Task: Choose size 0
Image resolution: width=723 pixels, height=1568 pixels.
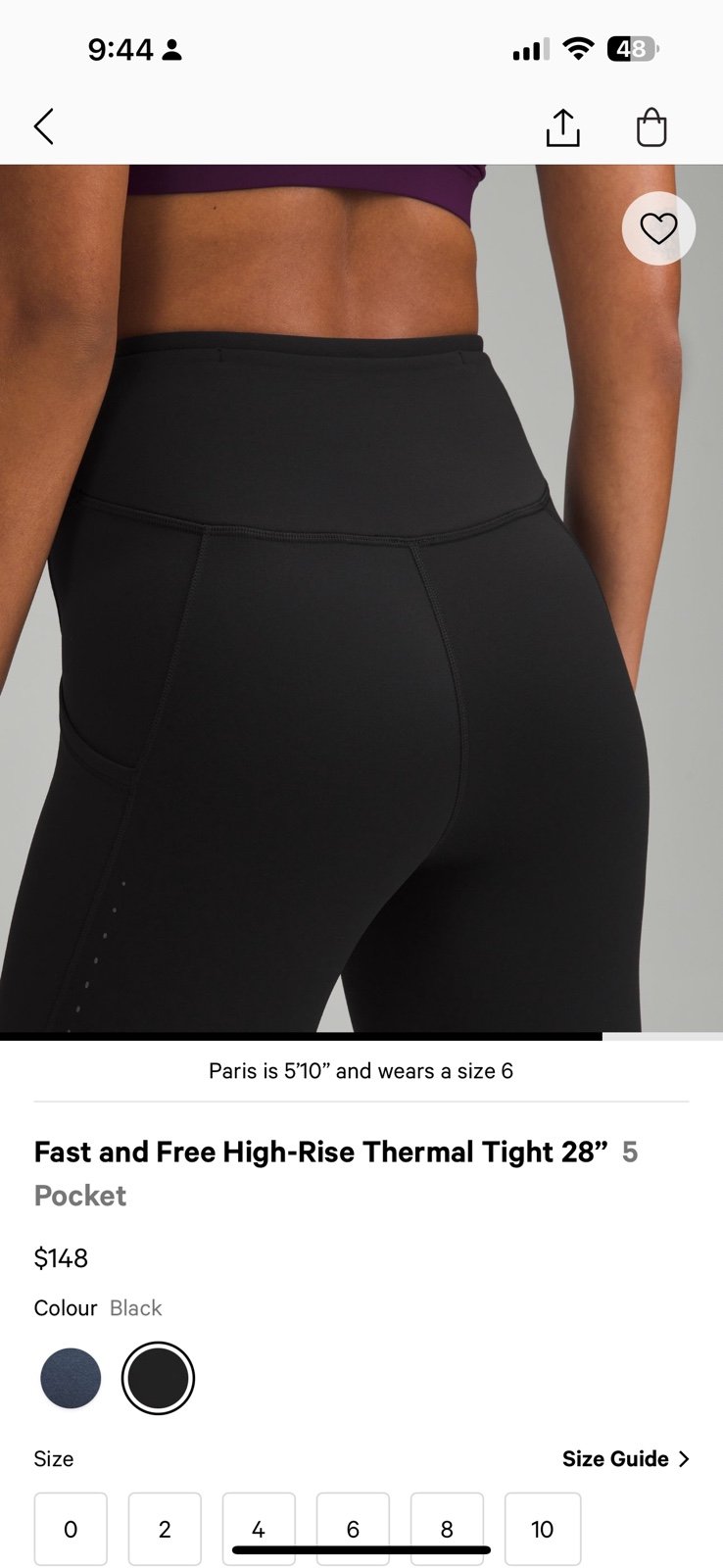Action: click(71, 1529)
